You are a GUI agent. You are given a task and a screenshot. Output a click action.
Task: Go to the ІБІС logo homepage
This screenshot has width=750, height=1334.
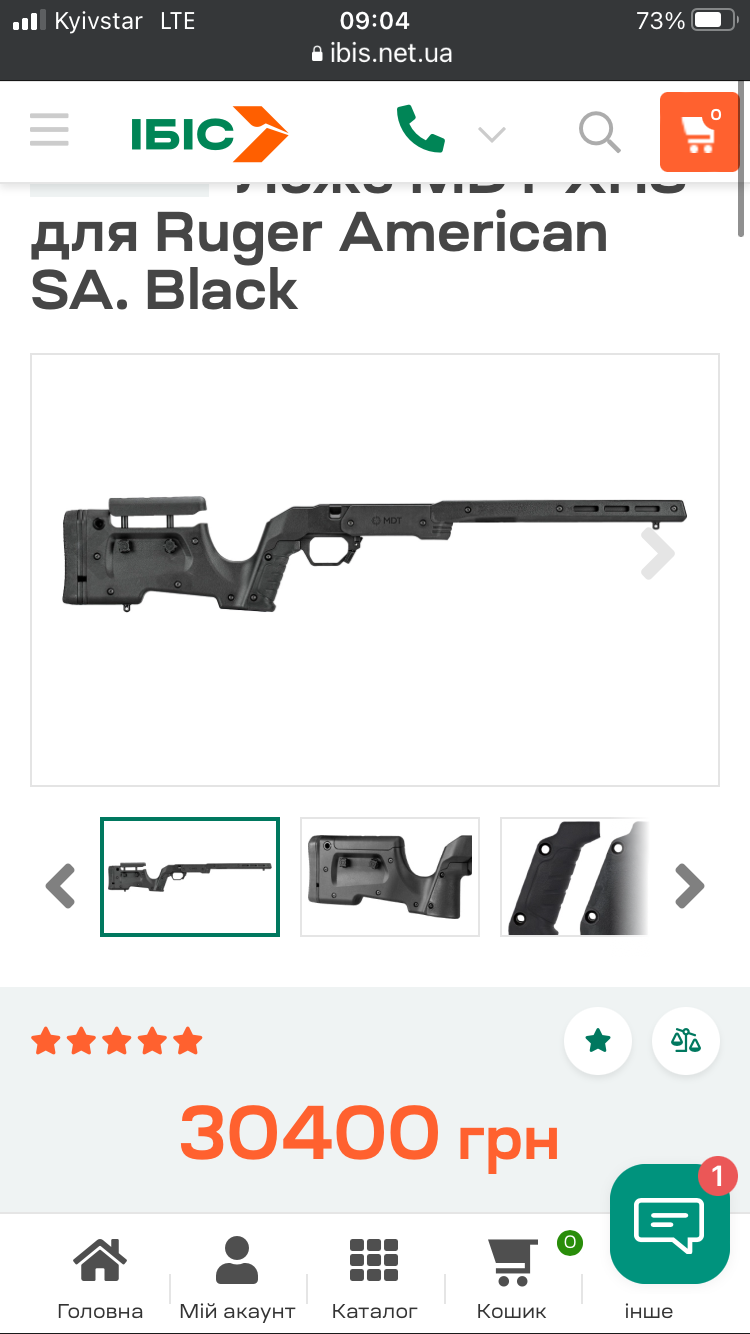pos(209,133)
